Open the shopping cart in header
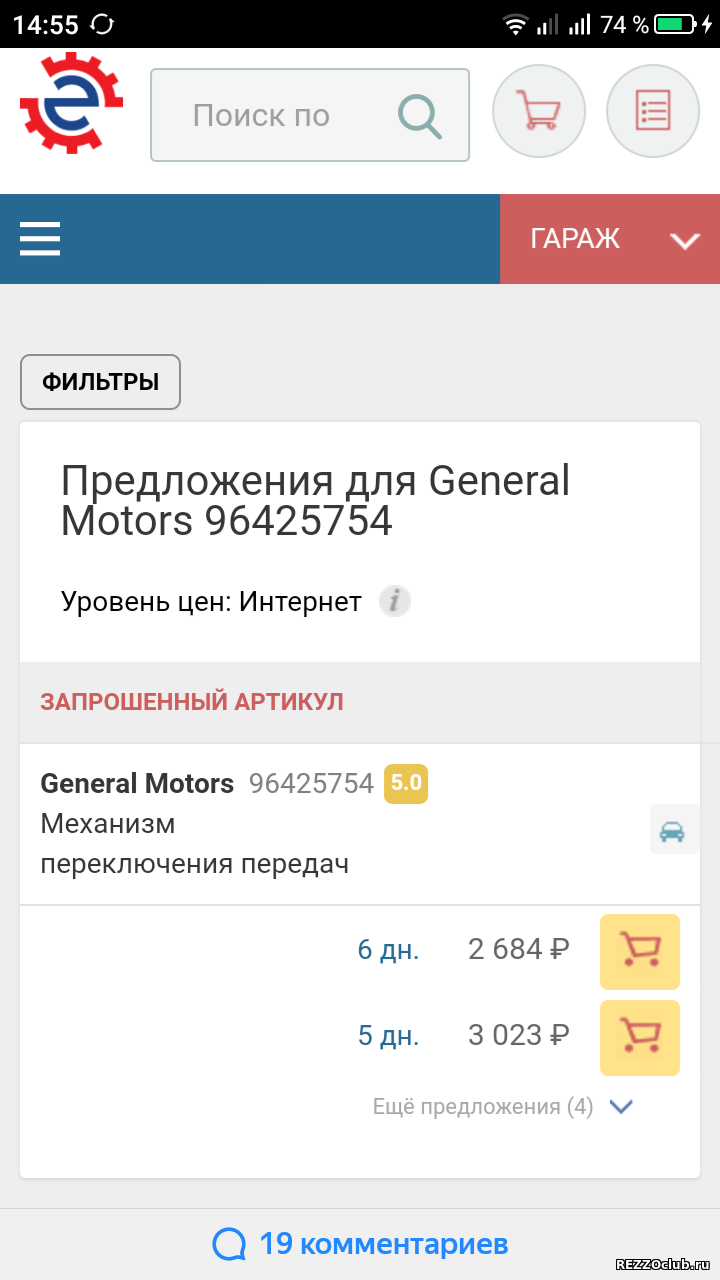This screenshot has width=720, height=1280. (x=539, y=111)
